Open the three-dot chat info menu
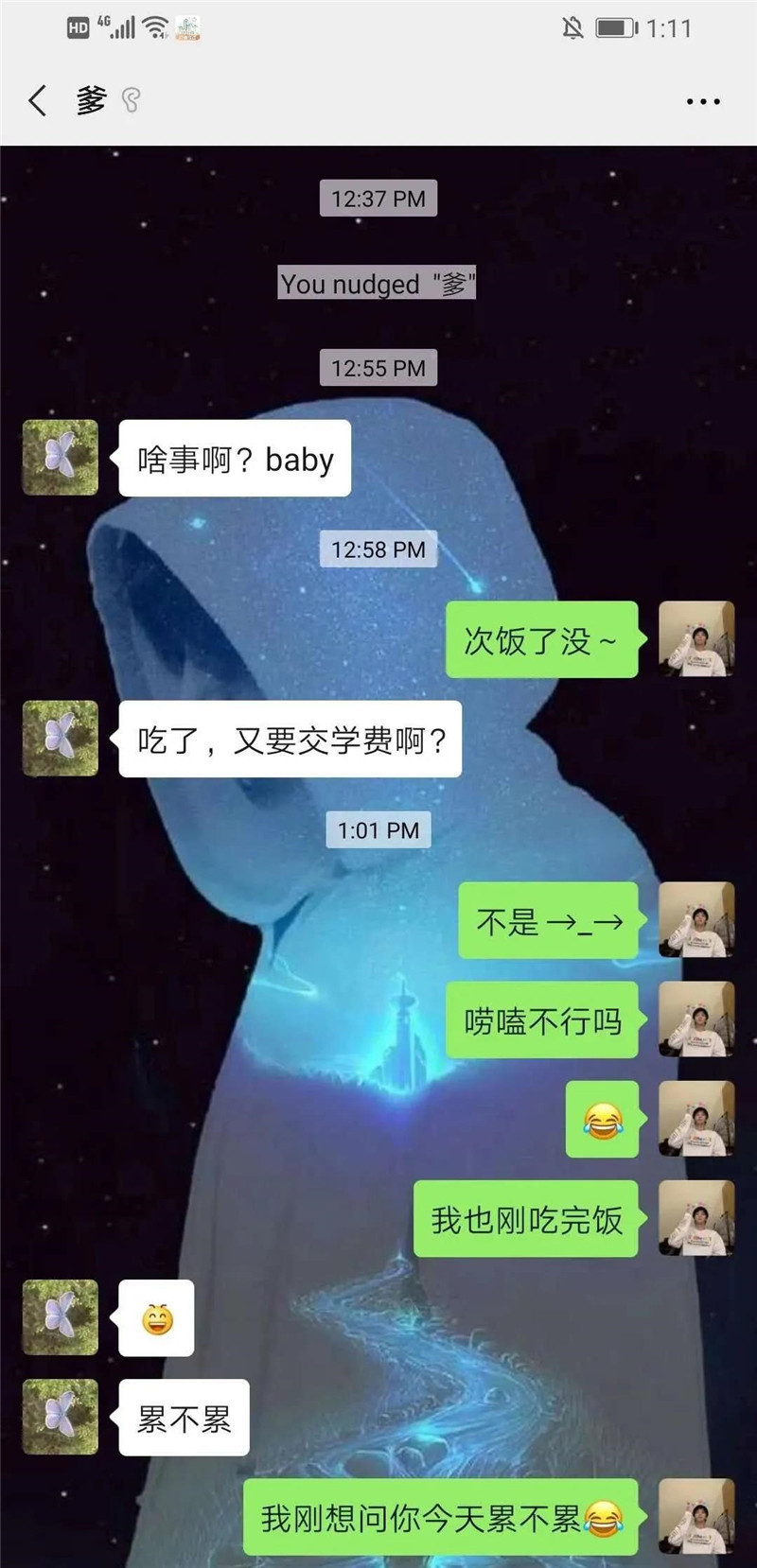Screen dimensions: 757x1568 point(703,101)
